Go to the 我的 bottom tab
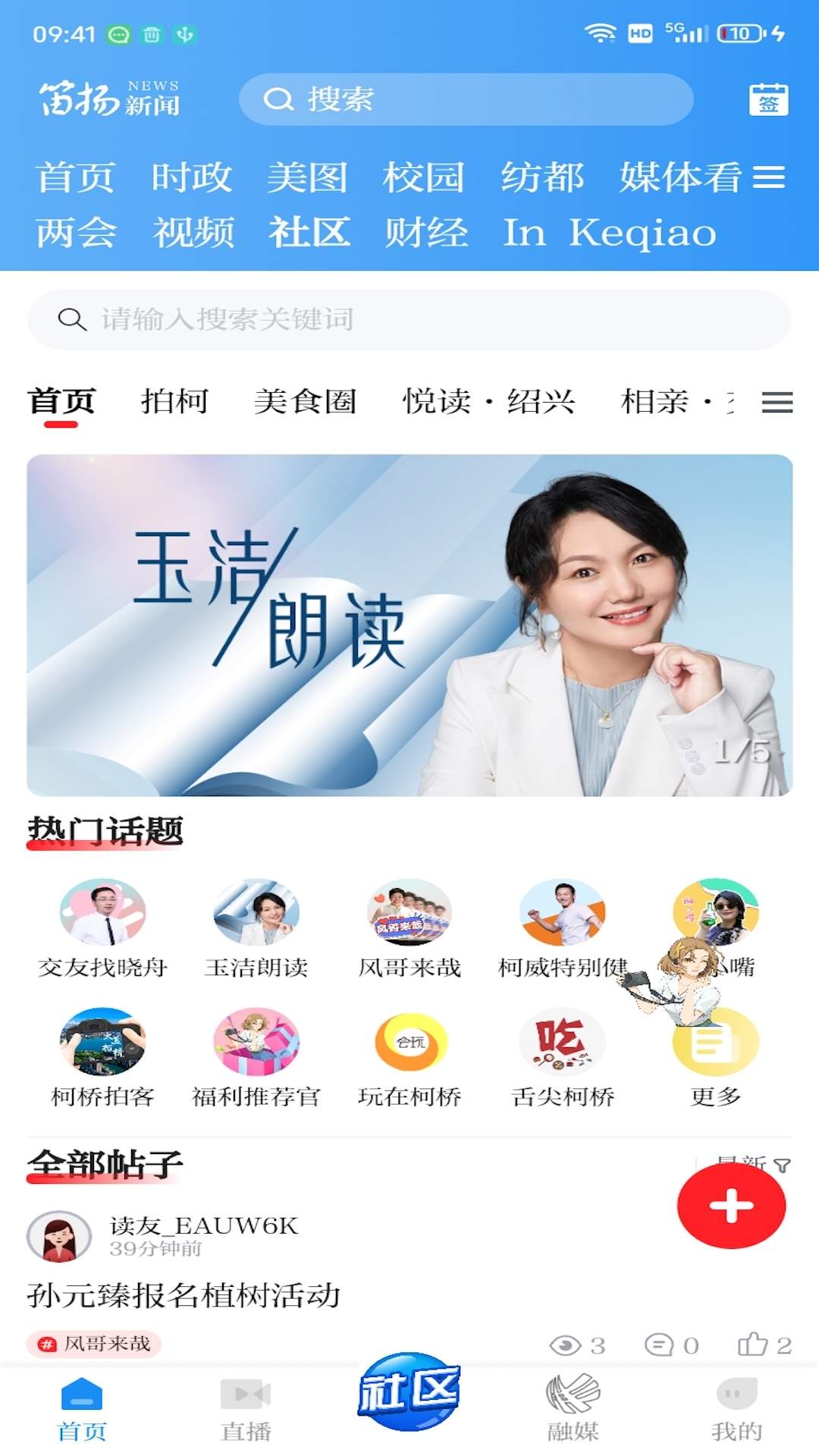Viewport: 819px width, 1456px height. 736,1408
